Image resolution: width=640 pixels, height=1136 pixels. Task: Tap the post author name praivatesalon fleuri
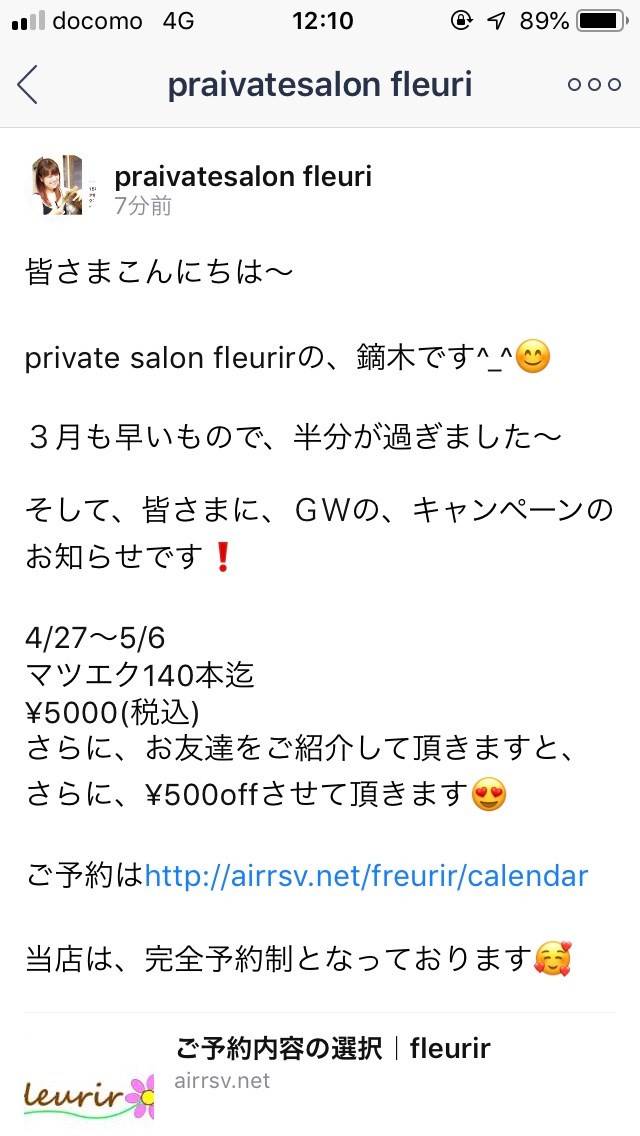coord(243,177)
